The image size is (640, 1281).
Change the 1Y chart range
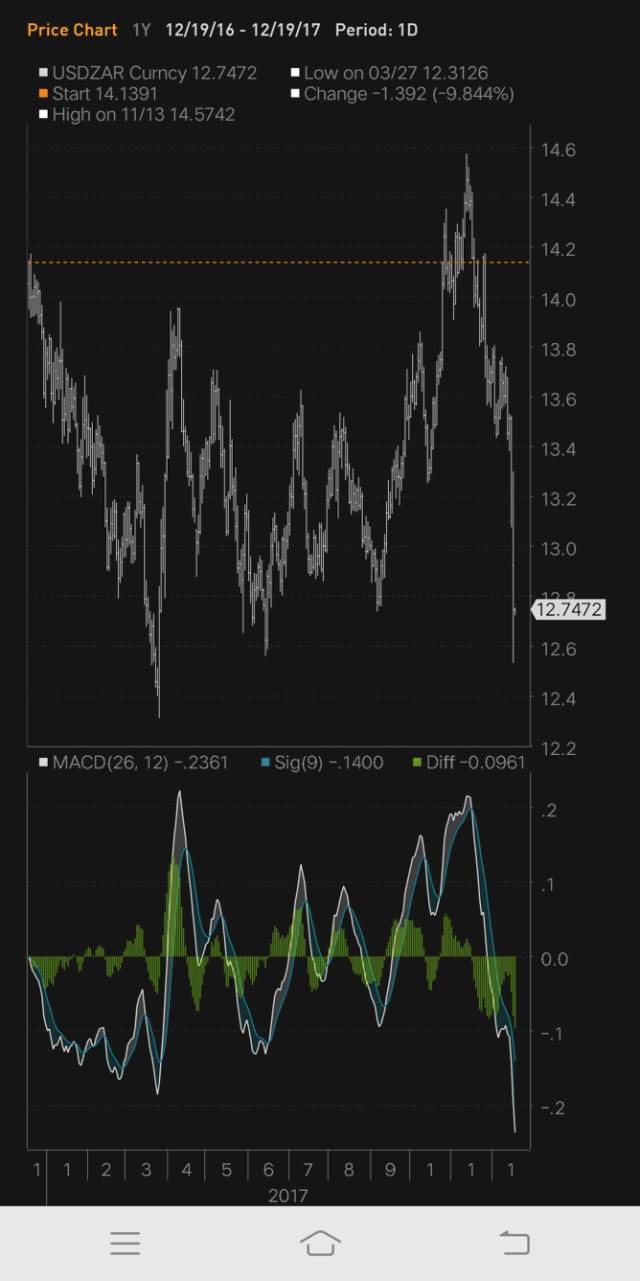[x=141, y=30]
